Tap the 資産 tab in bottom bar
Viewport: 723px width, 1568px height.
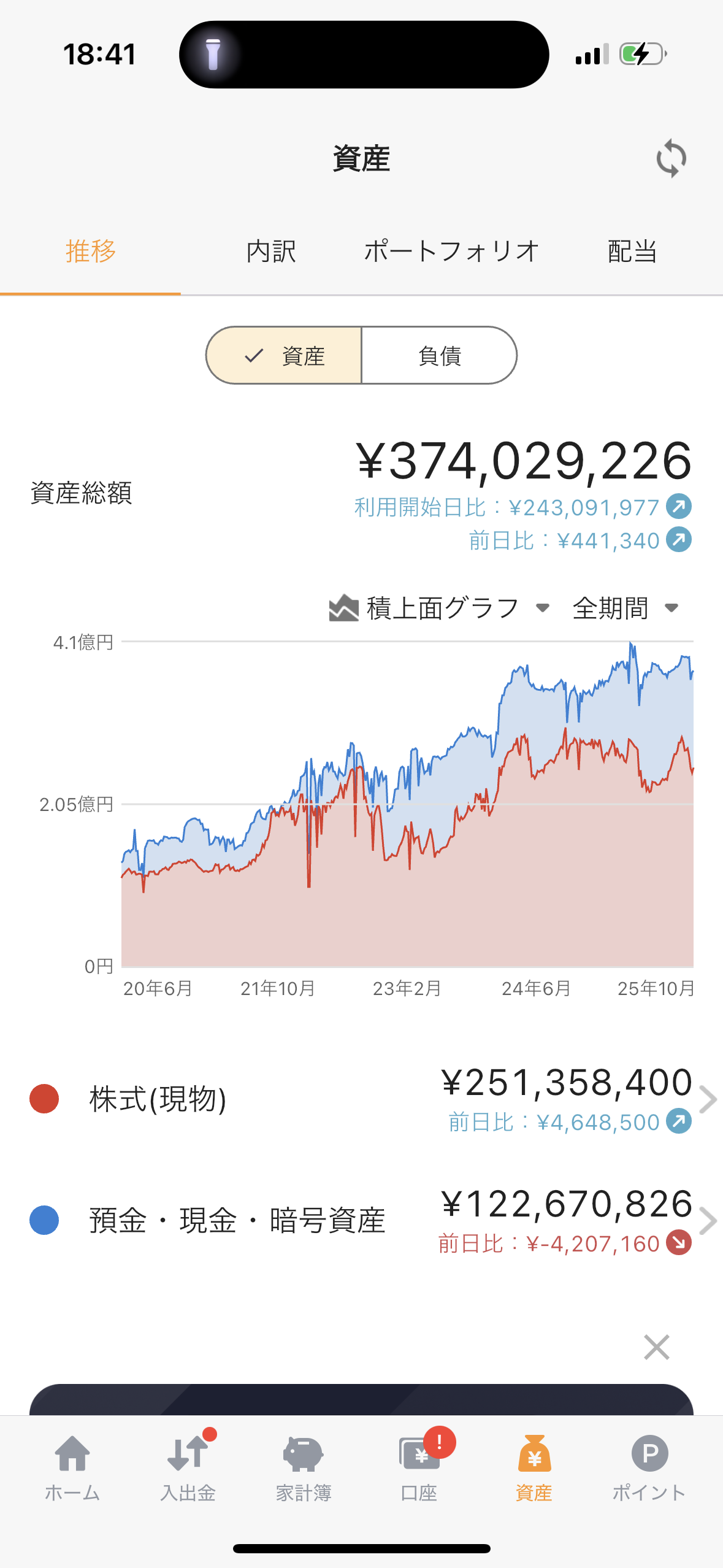tap(534, 1465)
